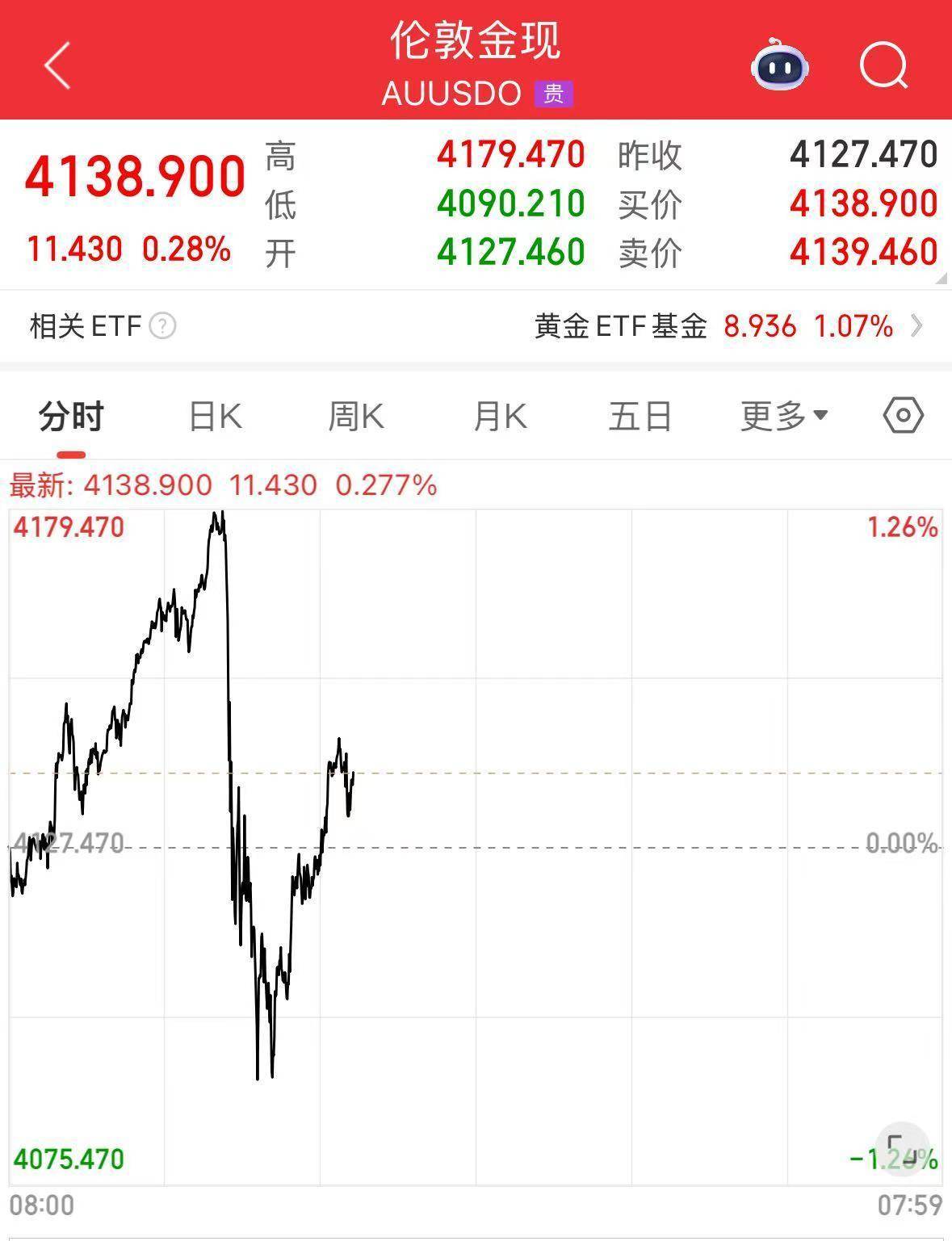Expand the 更多 chart period dropdown
This screenshot has width=952, height=1241.
(783, 417)
